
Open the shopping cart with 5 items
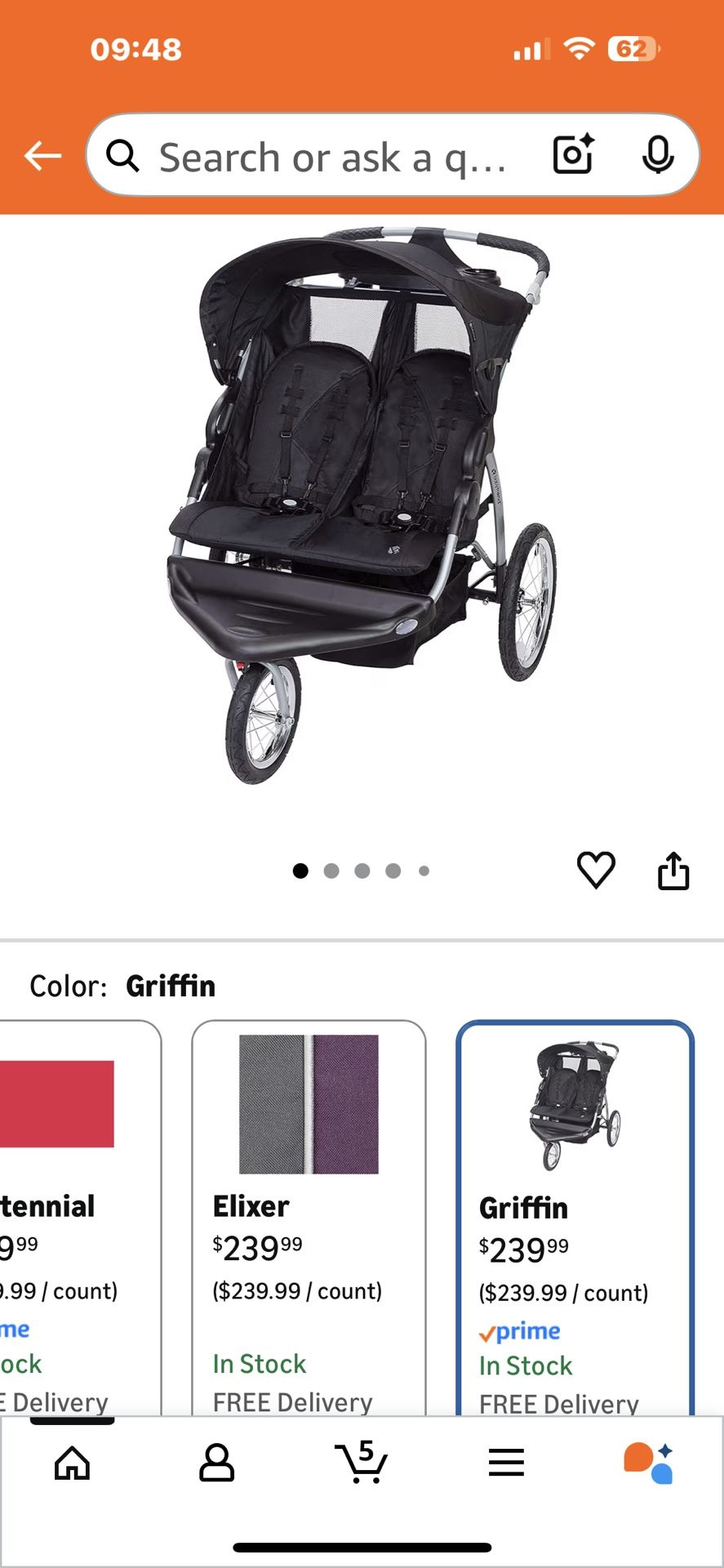point(362,1463)
